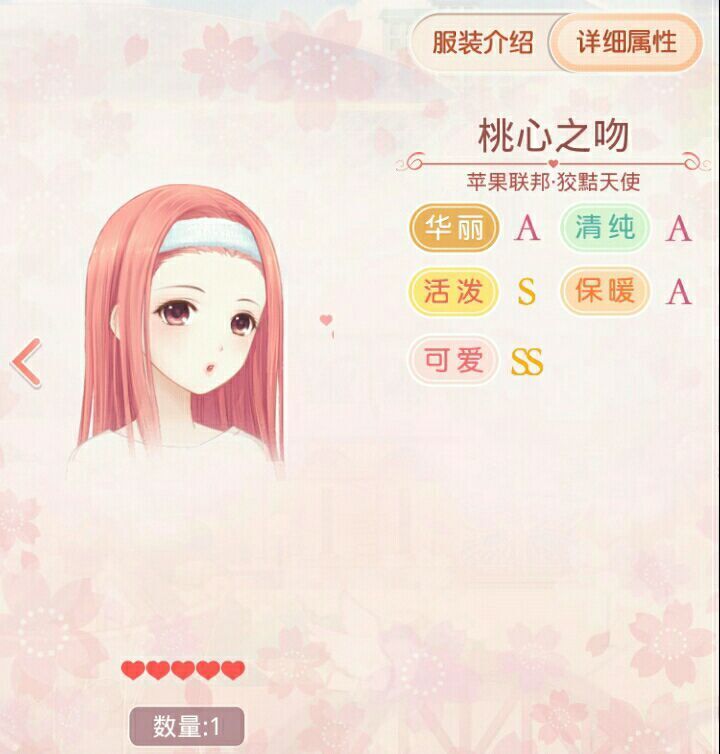Go to previous item with left arrow

click(x=27, y=362)
